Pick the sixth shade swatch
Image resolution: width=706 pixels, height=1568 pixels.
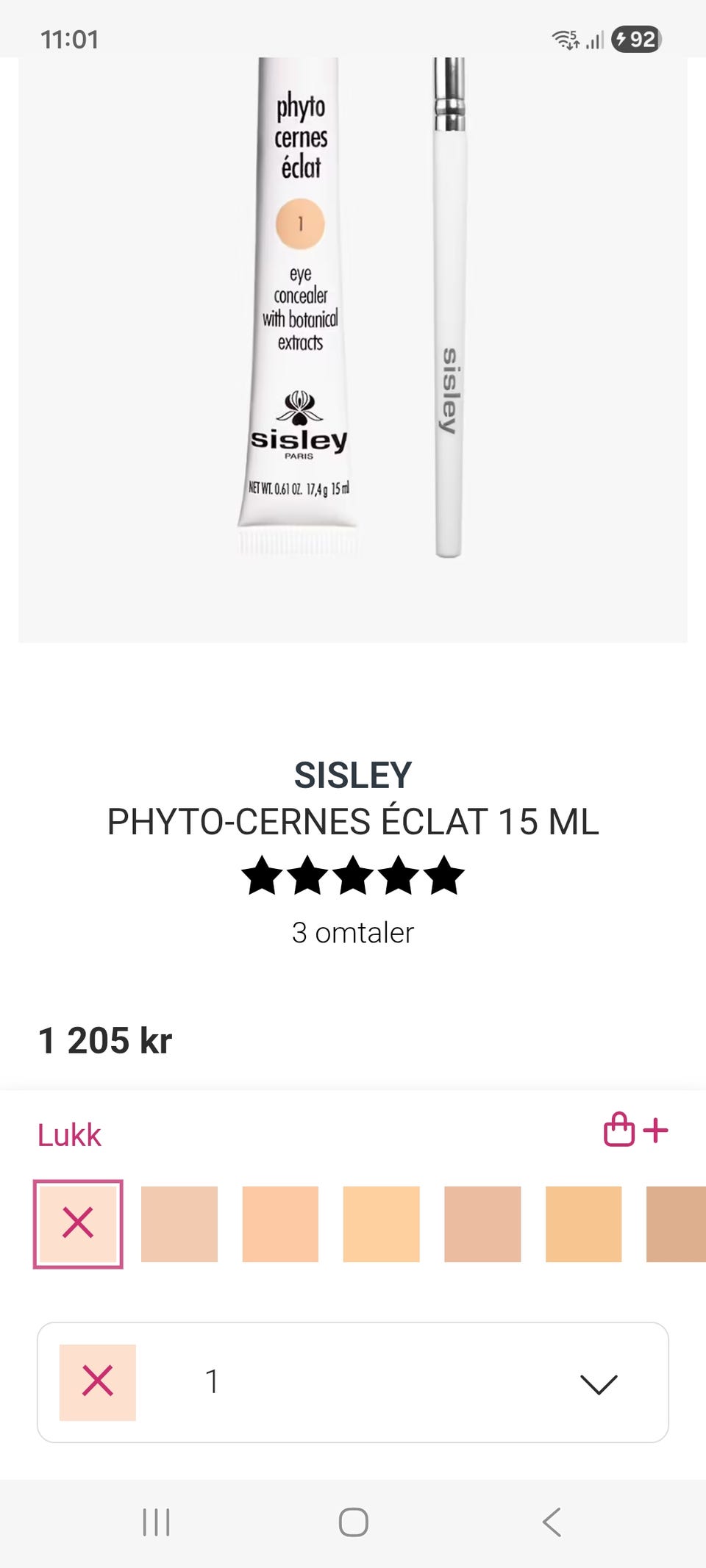[x=583, y=1224]
